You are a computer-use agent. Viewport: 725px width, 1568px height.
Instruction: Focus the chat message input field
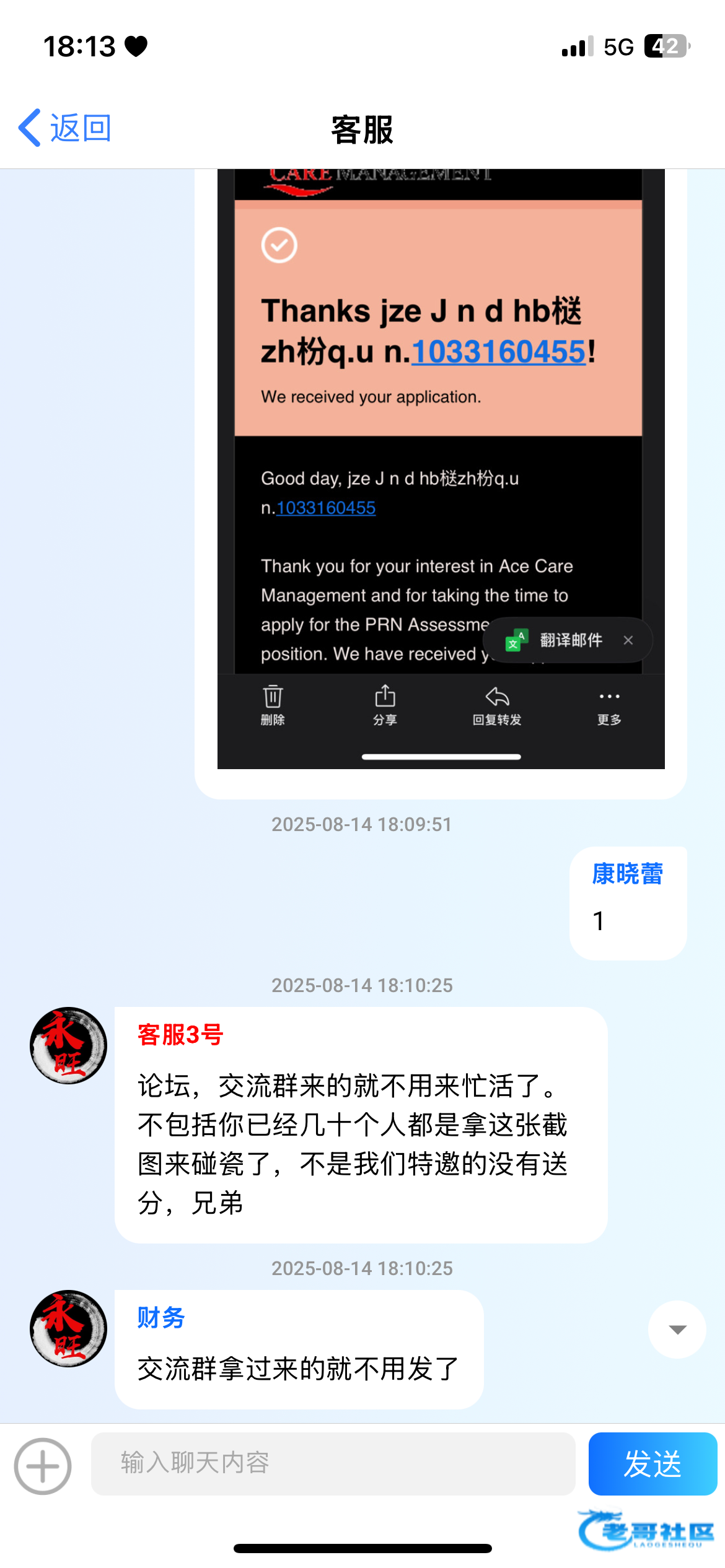(333, 1464)
